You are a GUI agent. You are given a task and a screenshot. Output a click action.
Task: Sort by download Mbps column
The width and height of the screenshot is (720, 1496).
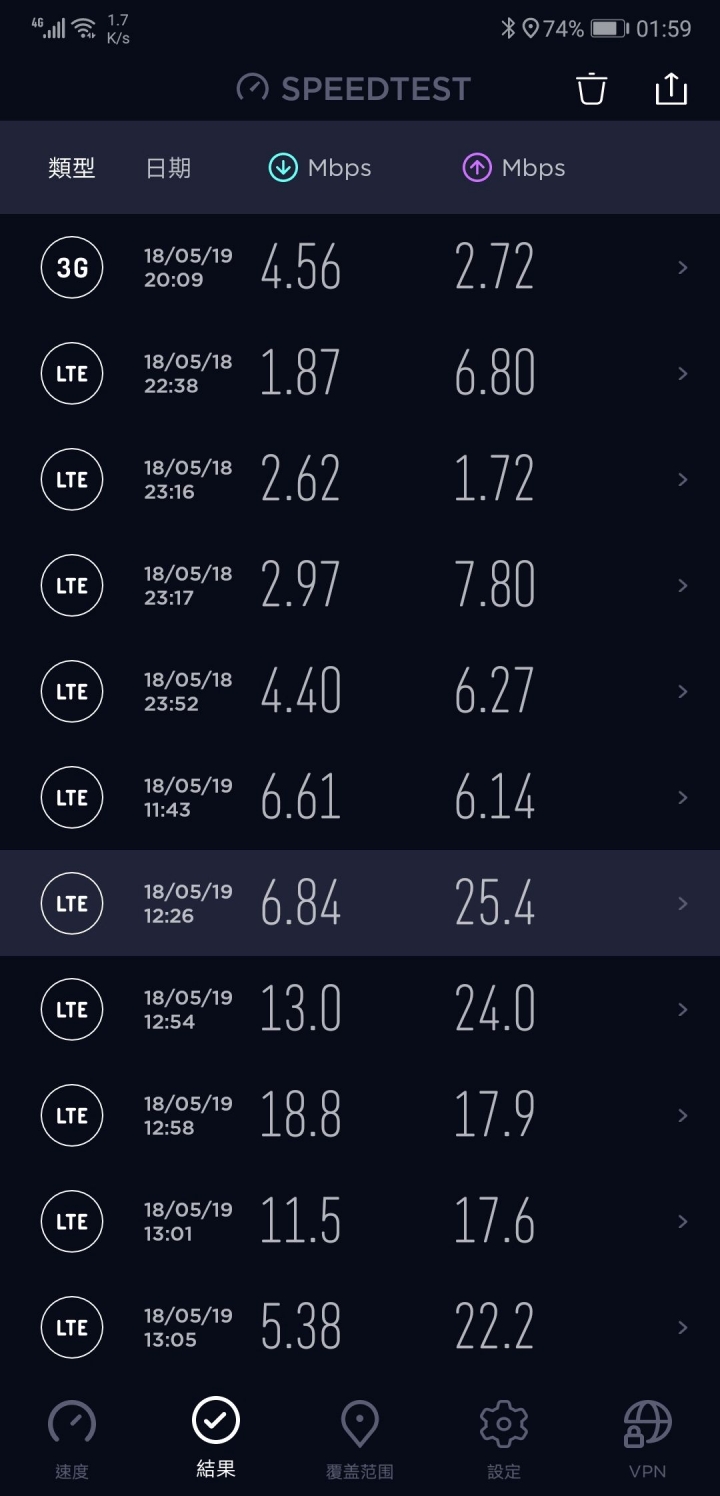(320, 168)
